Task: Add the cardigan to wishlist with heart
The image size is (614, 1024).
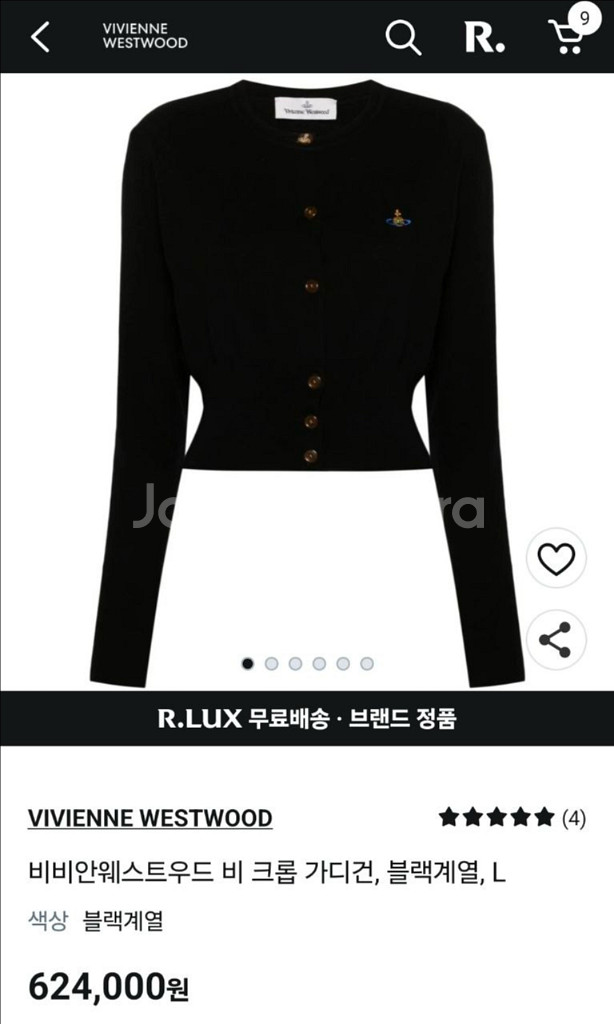Action: click(555, 559)
